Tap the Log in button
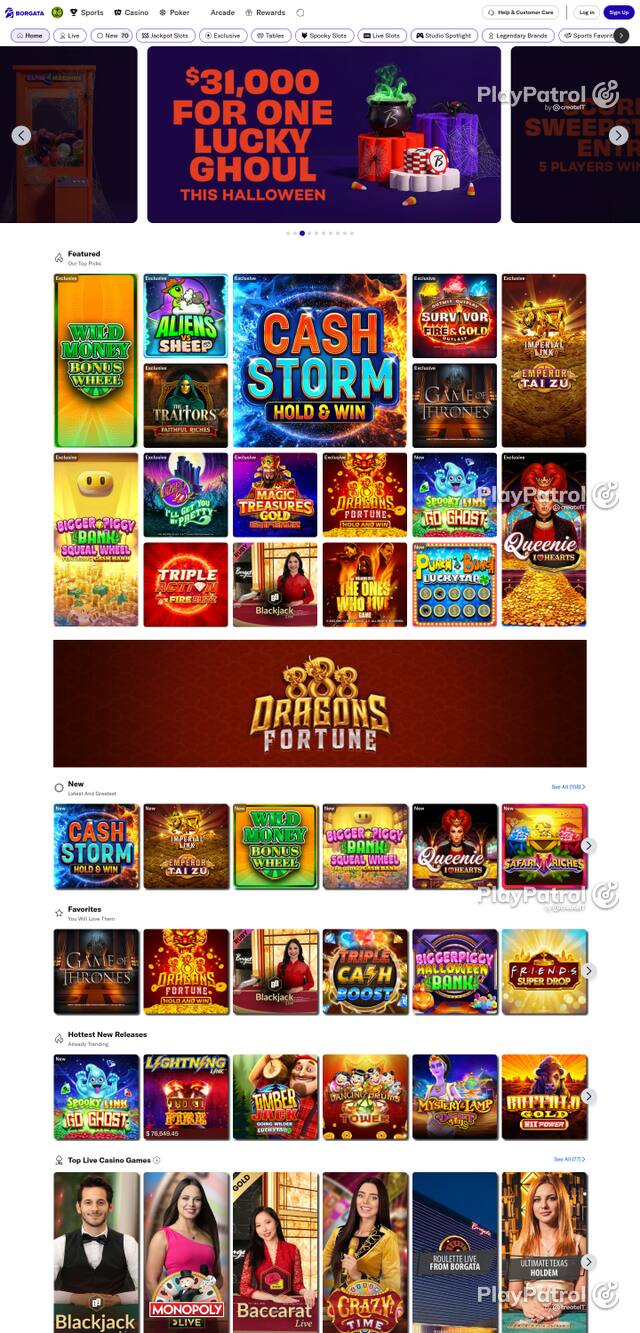This screenshot has width=640, height=1333. (x=586, y=13)
